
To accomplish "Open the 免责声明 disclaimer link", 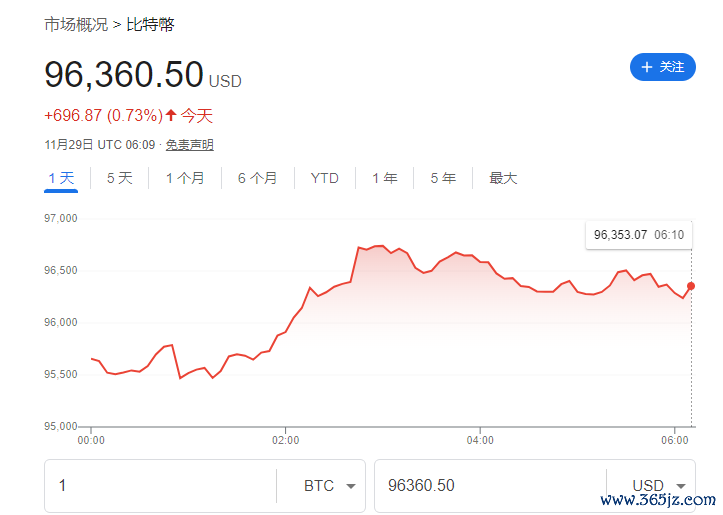I will tap(189, 145).
